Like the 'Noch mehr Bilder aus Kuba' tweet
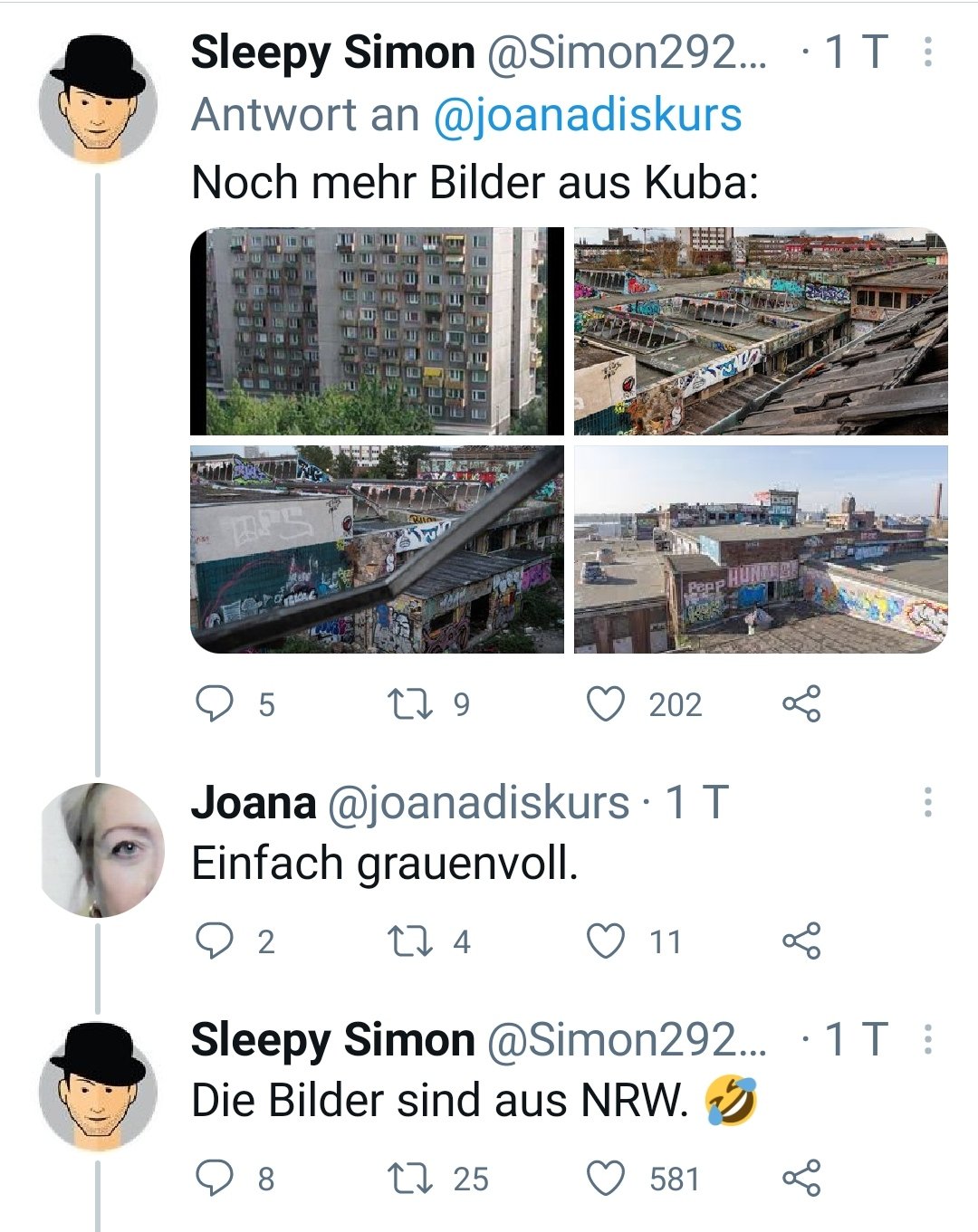 (606, 704)
